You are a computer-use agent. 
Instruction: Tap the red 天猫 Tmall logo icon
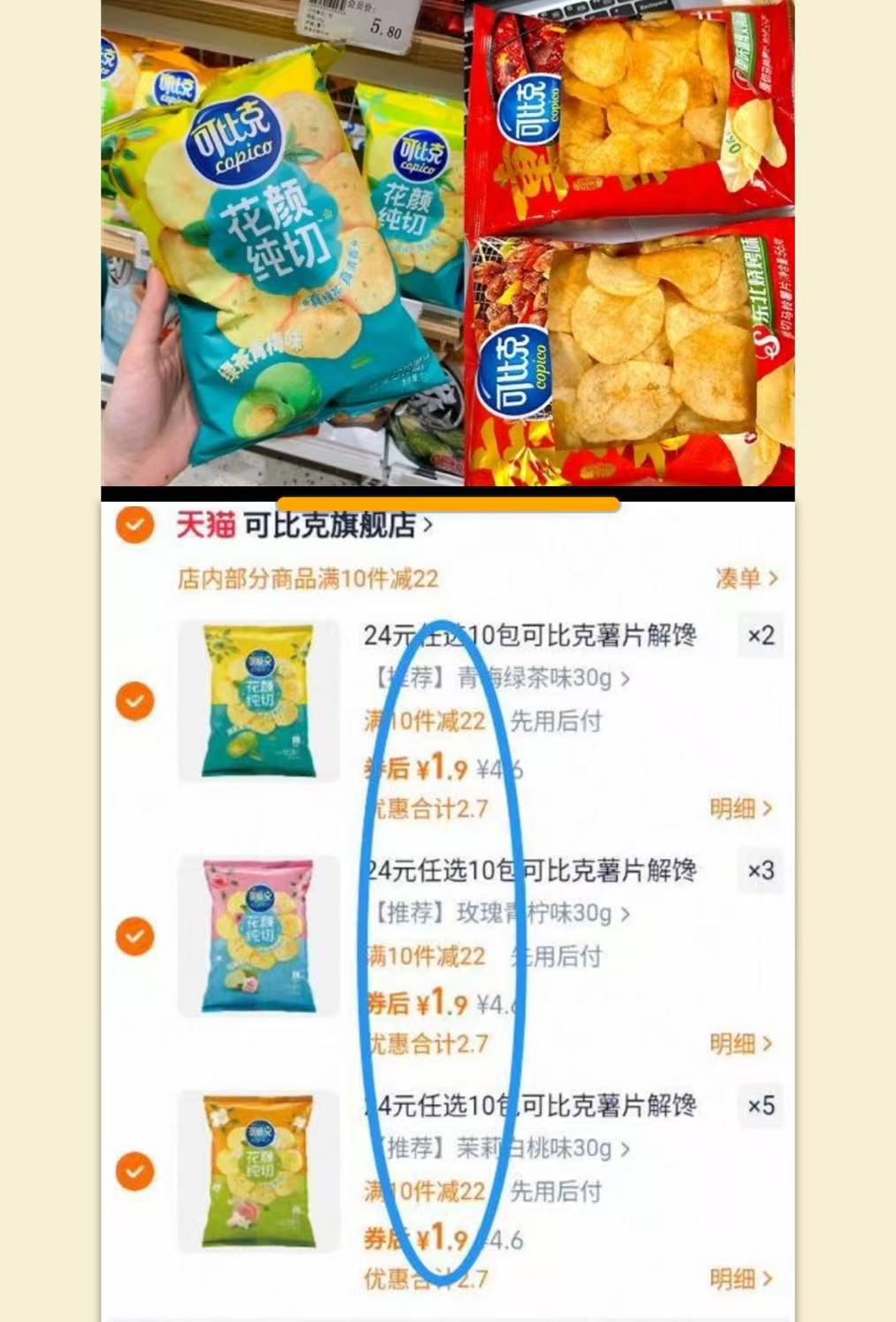tap(204, 523)
